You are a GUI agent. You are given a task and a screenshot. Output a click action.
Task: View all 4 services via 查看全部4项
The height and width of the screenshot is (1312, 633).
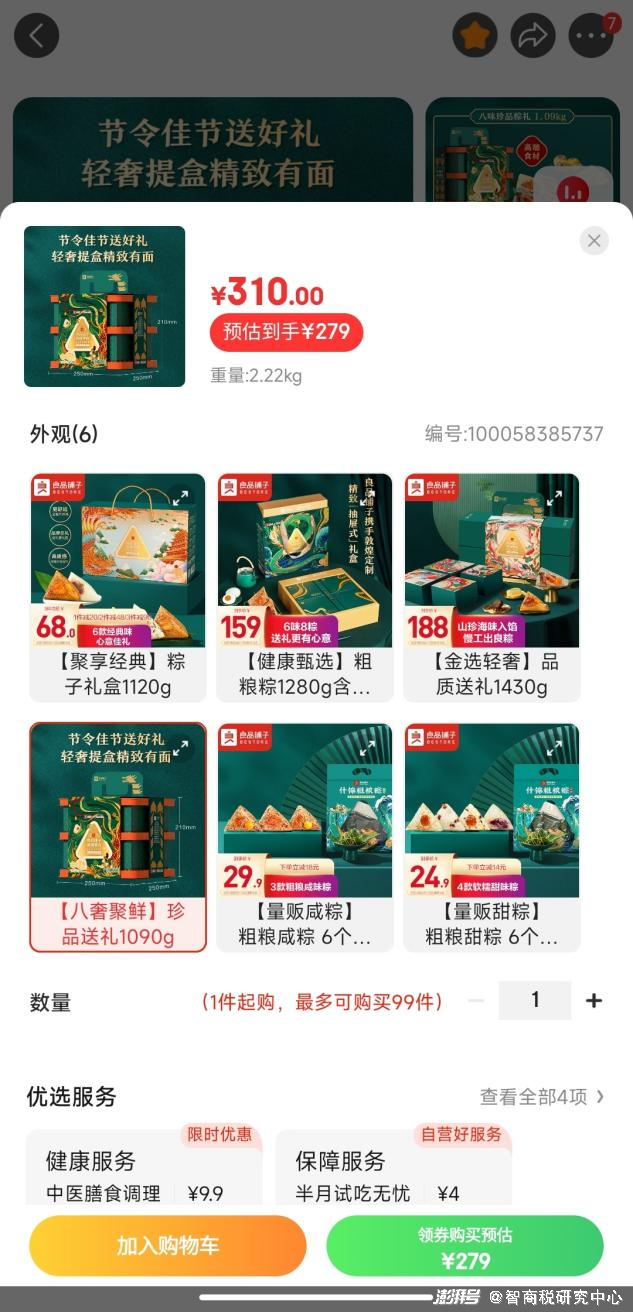pos(542,1097)
